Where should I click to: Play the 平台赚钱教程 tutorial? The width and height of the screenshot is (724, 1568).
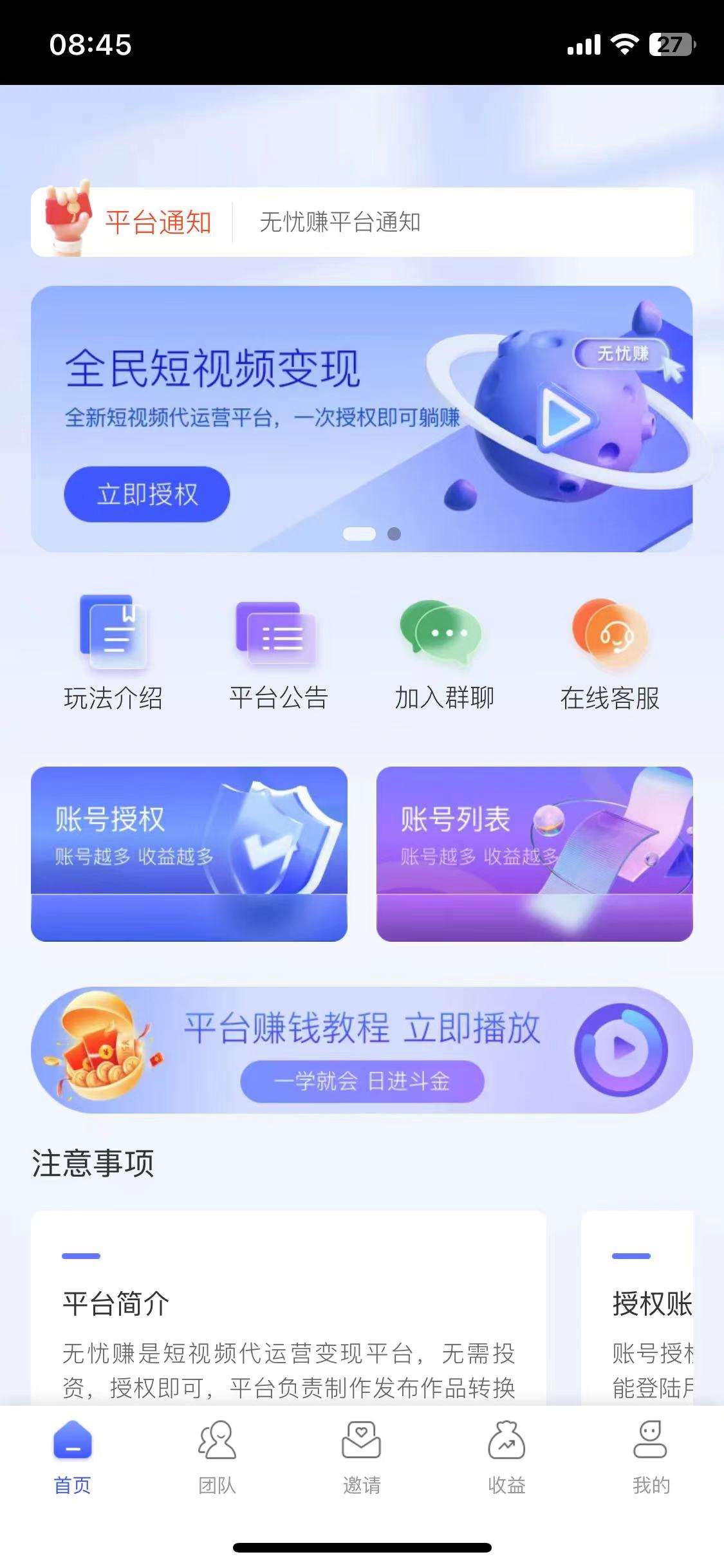(x=362, y=1050)
